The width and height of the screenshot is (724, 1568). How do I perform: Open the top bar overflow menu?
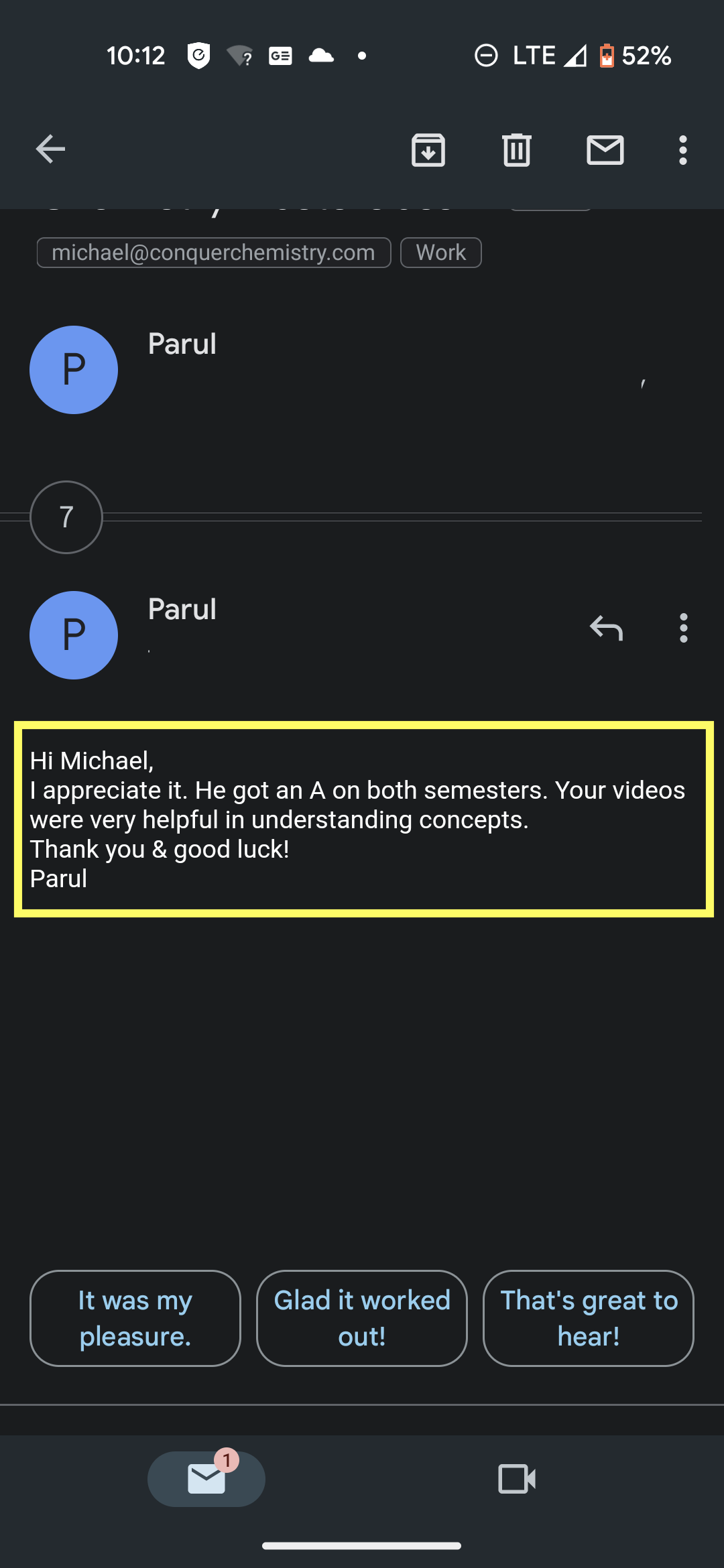tap(683, 149)
